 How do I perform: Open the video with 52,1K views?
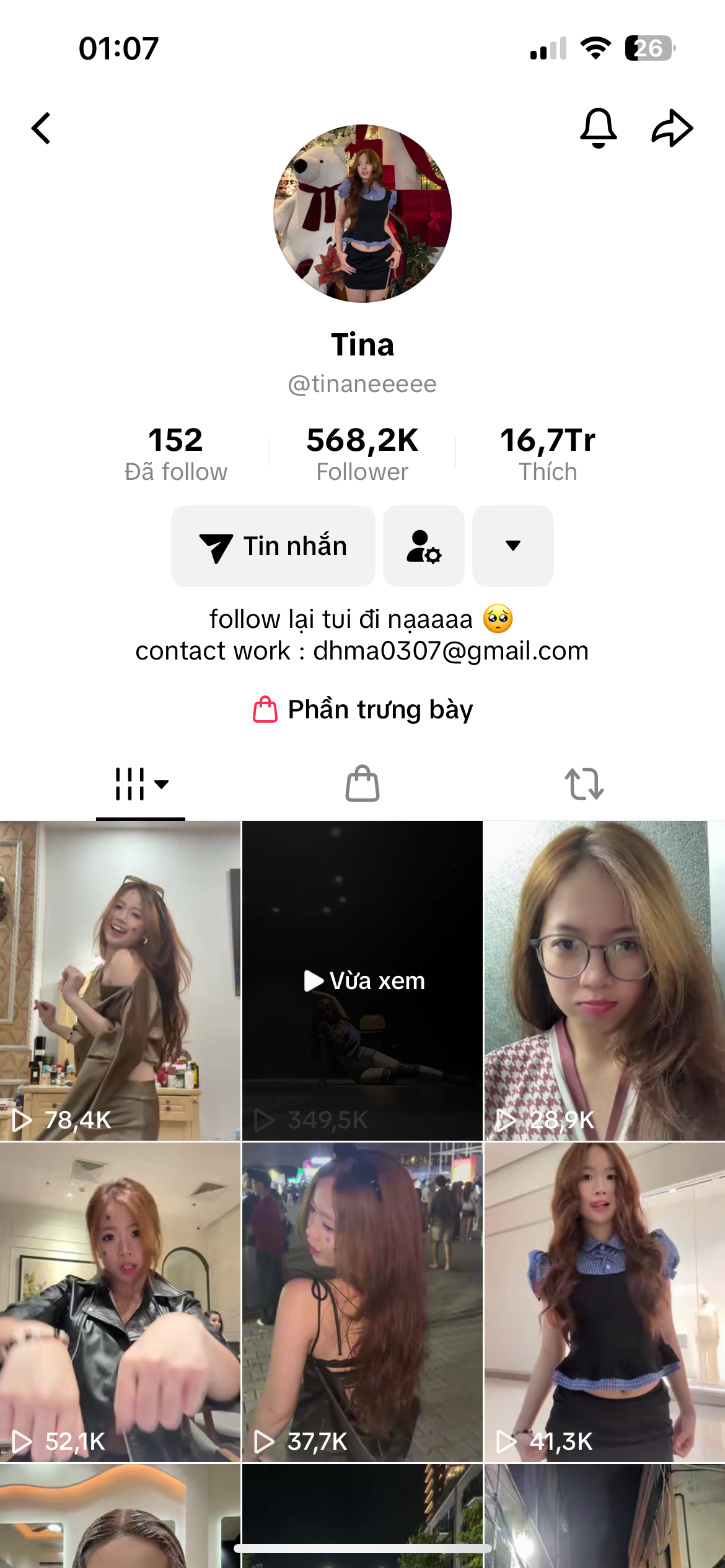point(120,1302)
